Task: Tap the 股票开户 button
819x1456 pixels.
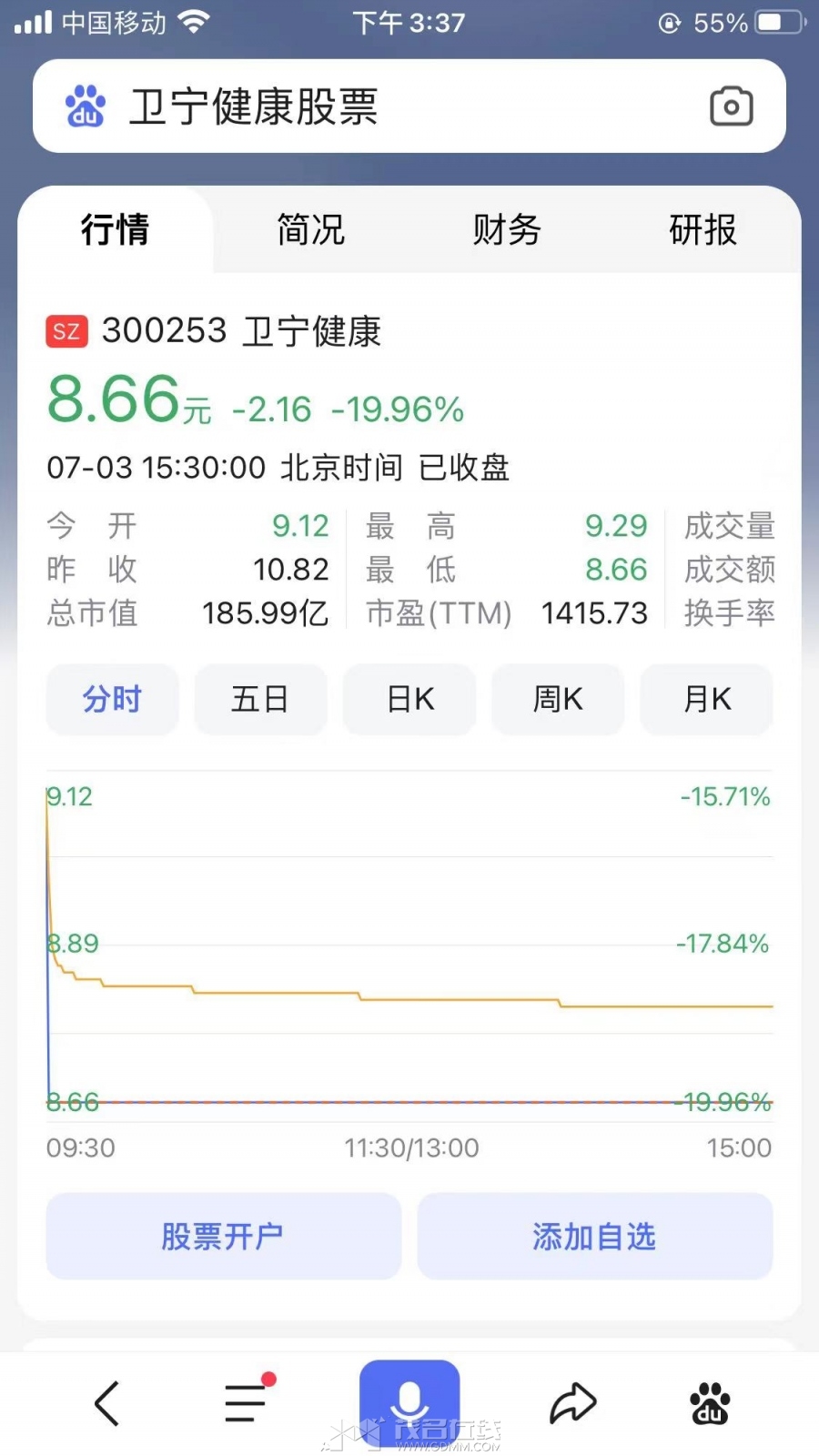Action: (224, 1236)
